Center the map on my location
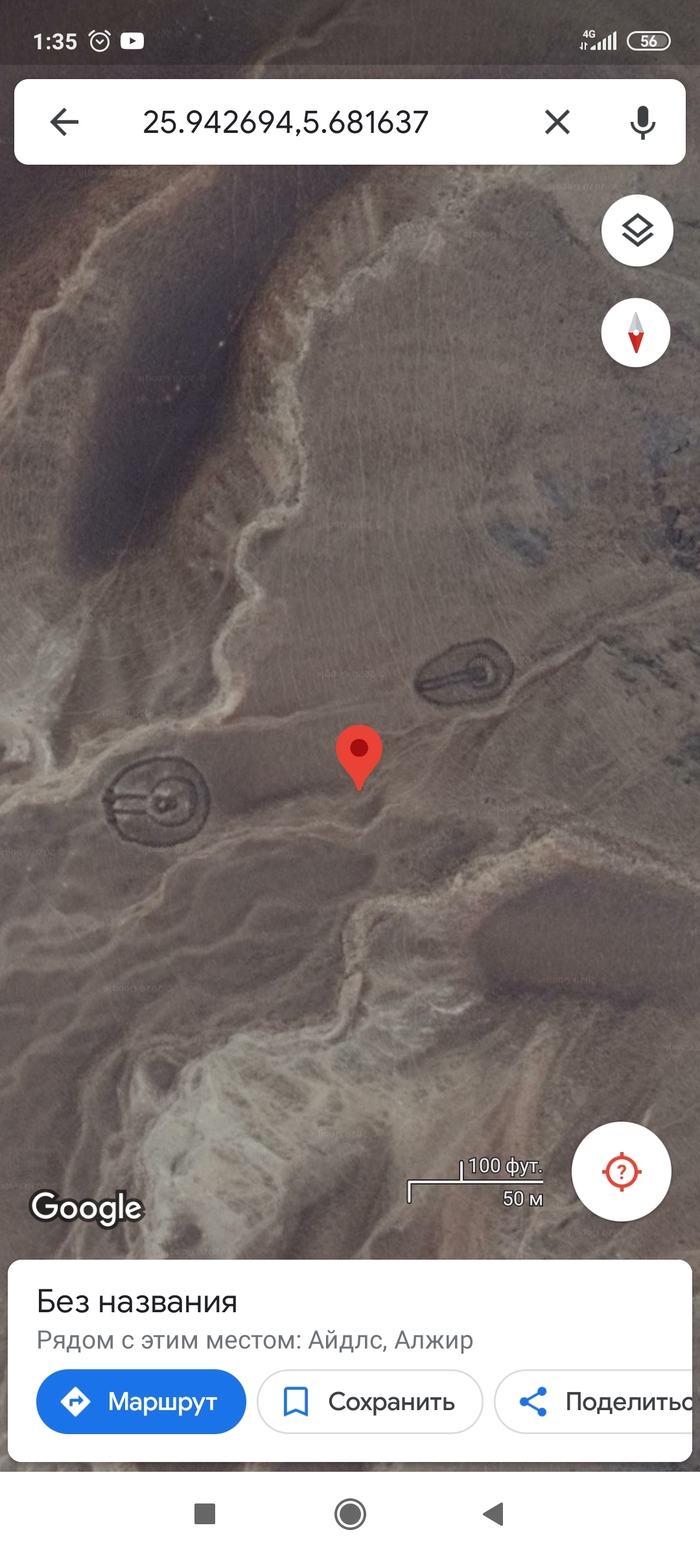Screen dimensions: 700x1556 tap(621, 1171)
